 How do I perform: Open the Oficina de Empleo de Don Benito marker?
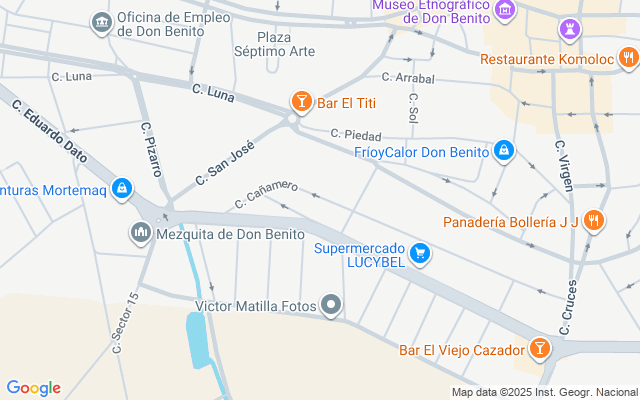(100, 22)
